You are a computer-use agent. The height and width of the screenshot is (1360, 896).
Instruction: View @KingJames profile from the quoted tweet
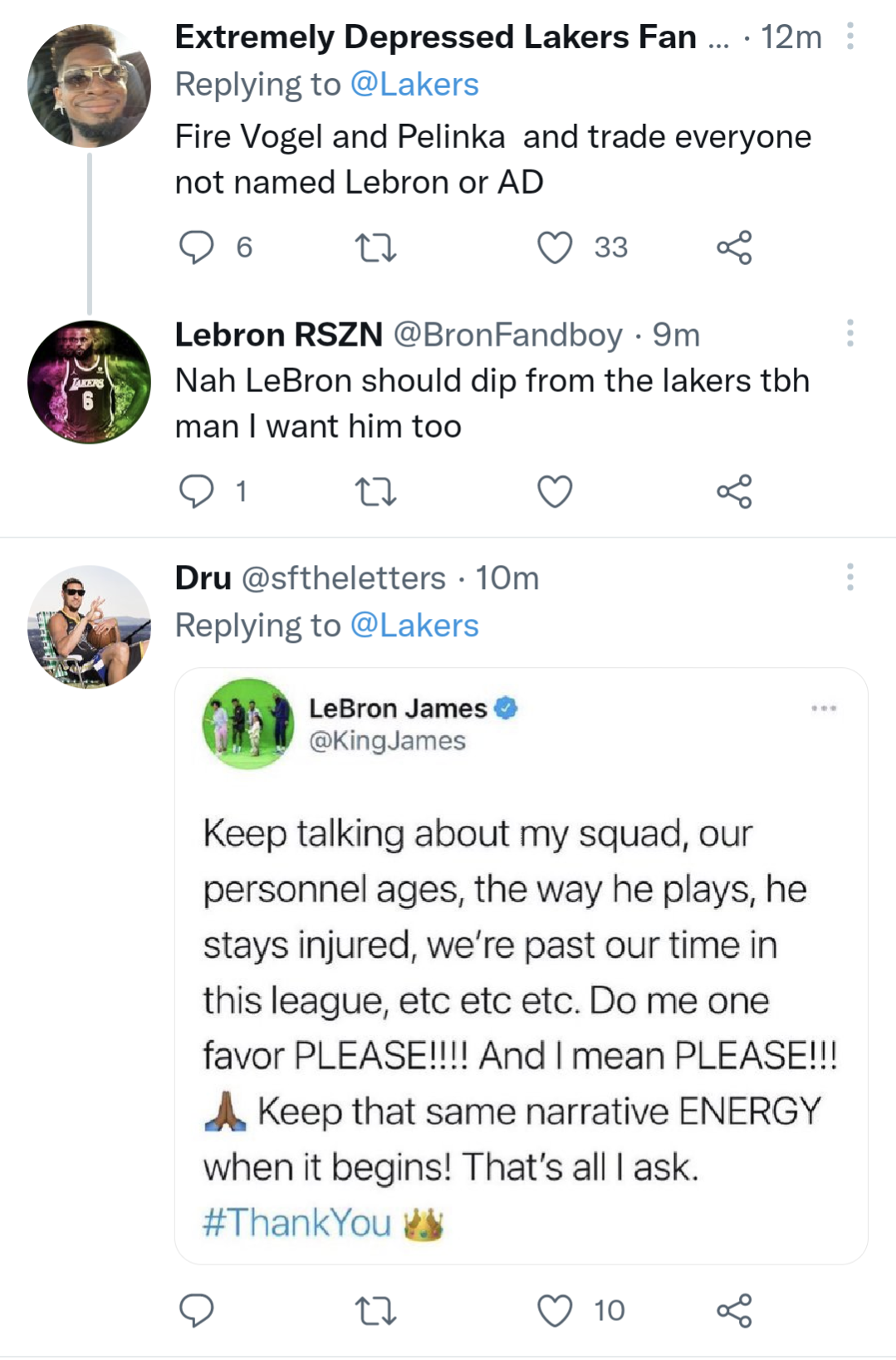click(x=388, y=738)
